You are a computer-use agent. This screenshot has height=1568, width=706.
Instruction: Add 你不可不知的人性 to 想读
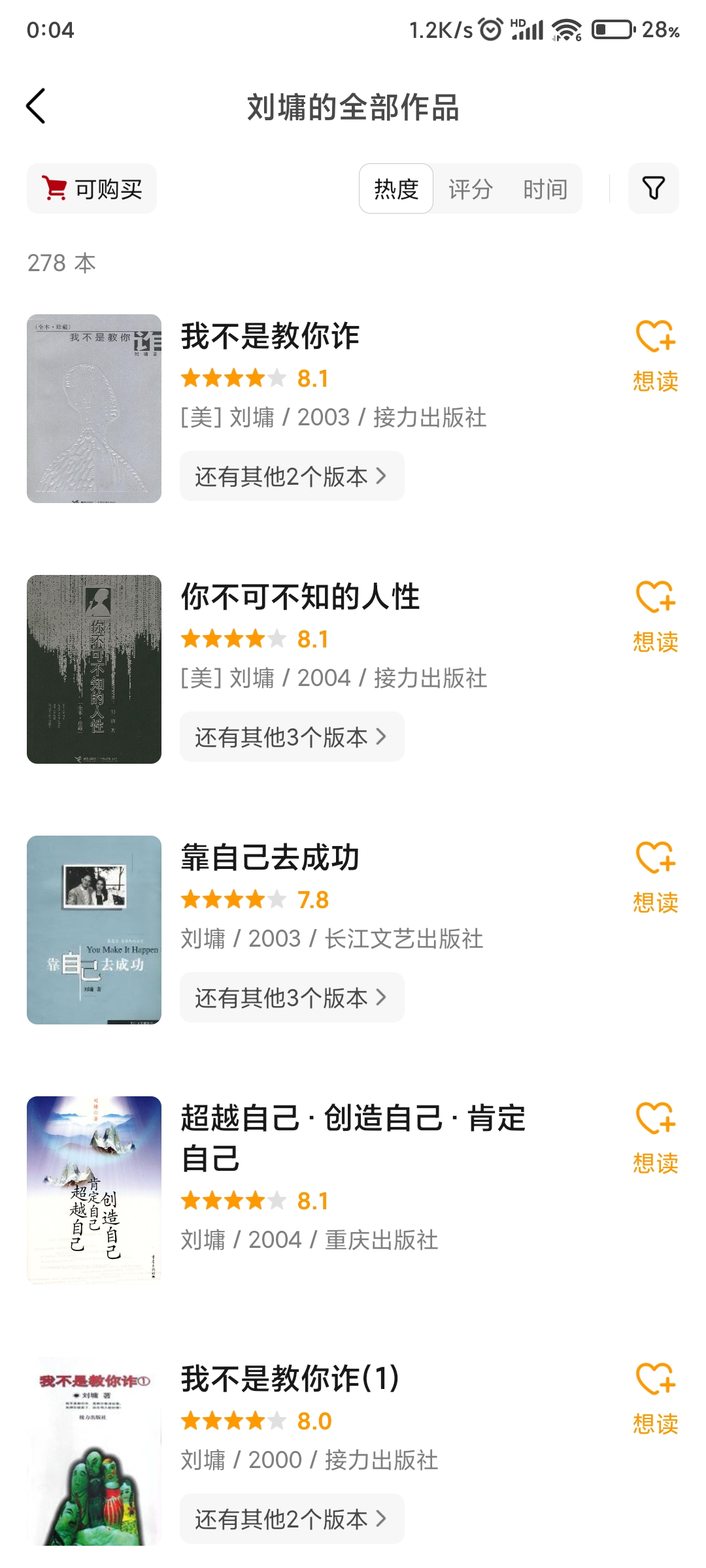tap(655, 617)
